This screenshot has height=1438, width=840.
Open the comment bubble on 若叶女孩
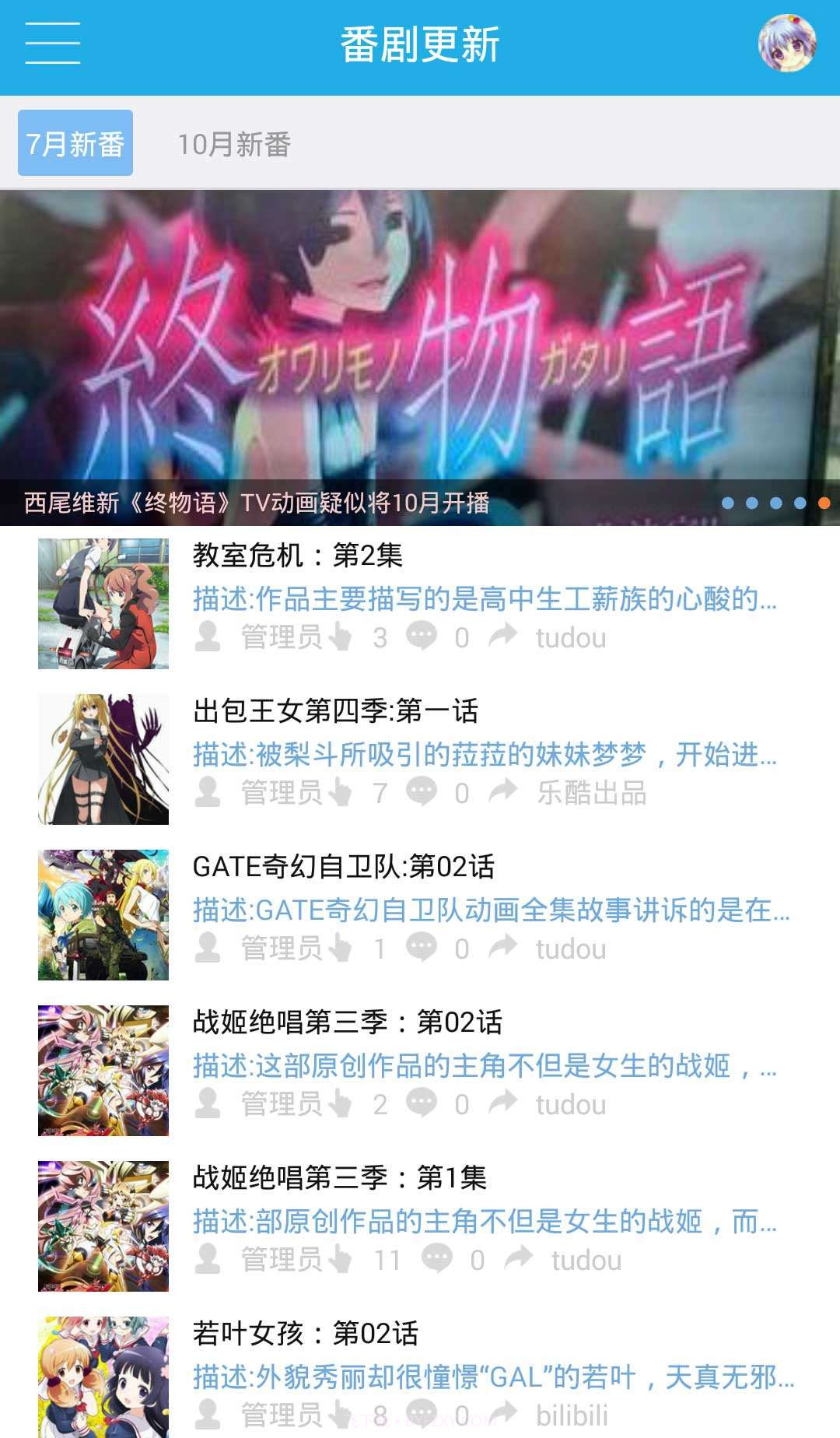pos(422,1414)
